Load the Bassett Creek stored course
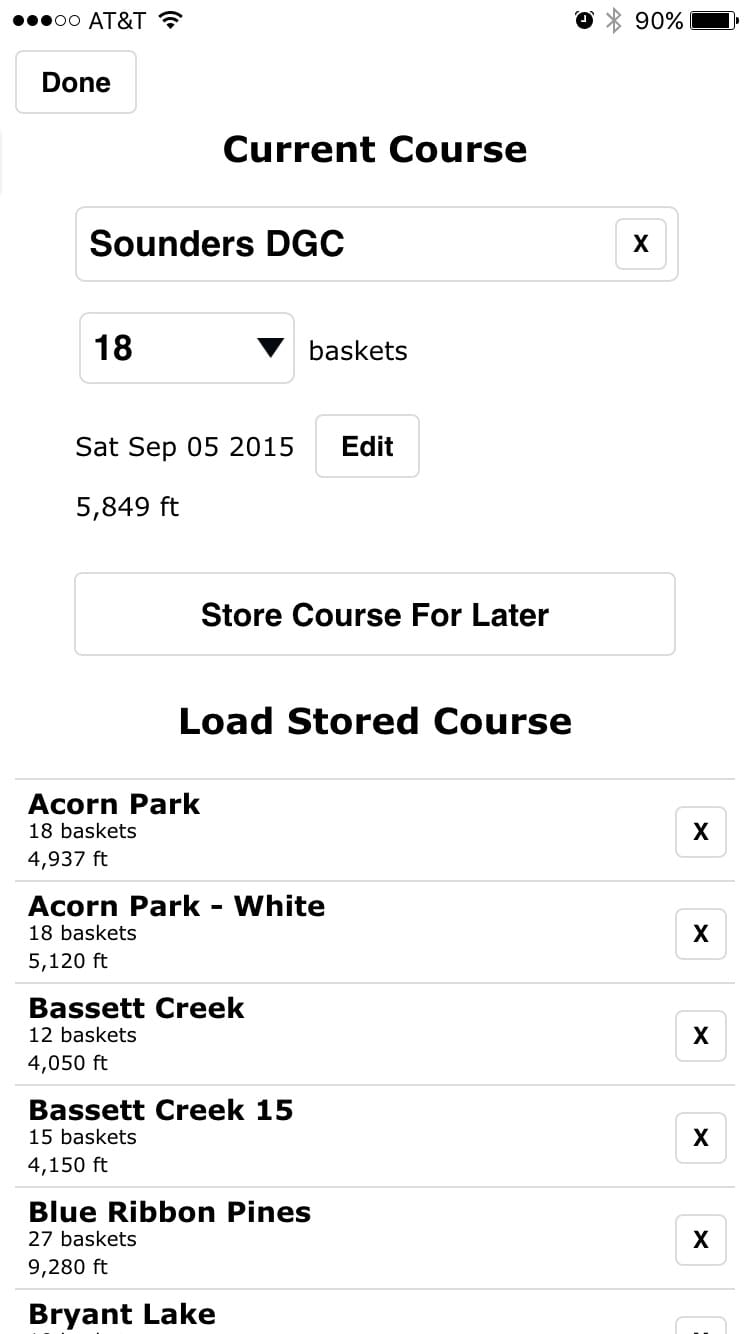 (x=300, y=1034)
